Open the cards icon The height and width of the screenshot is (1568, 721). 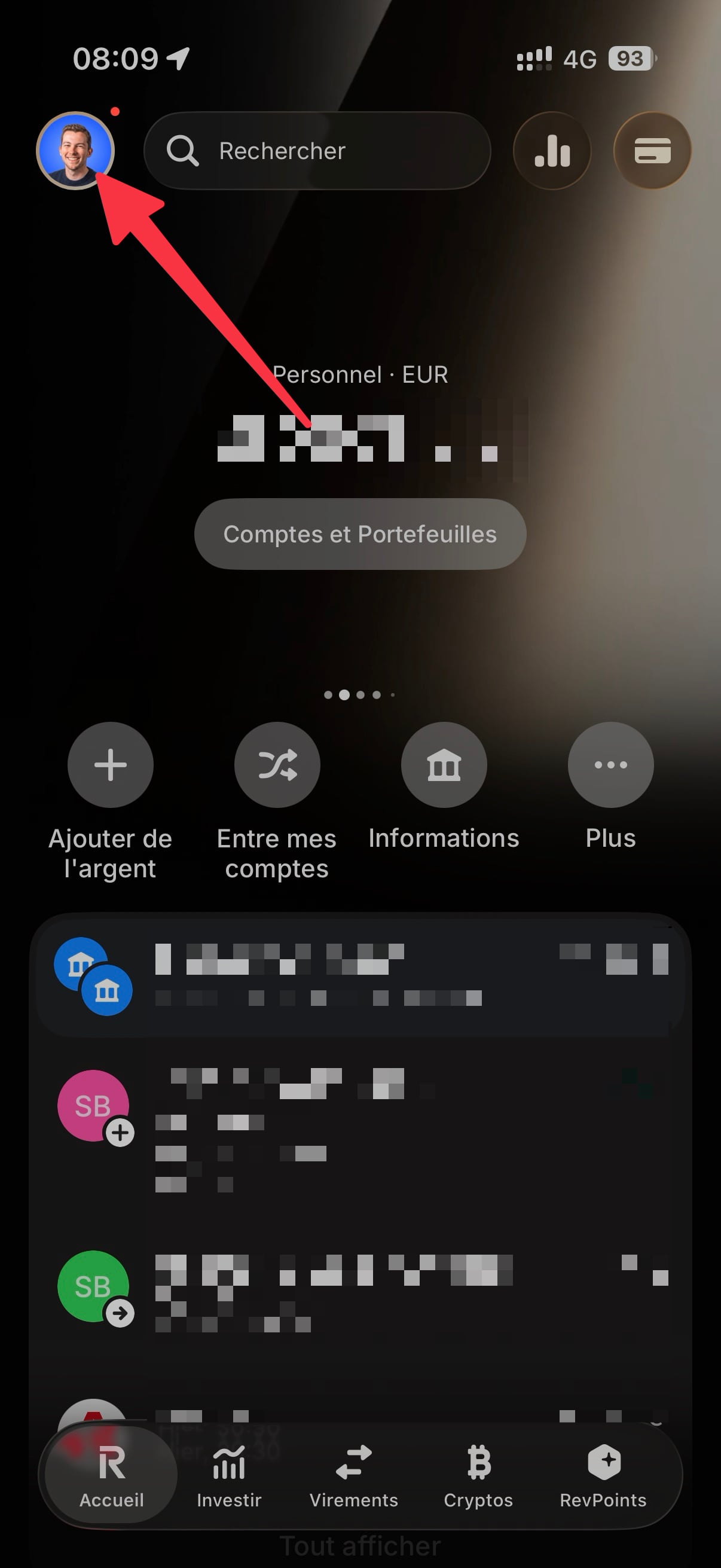(x=652, y=150)
